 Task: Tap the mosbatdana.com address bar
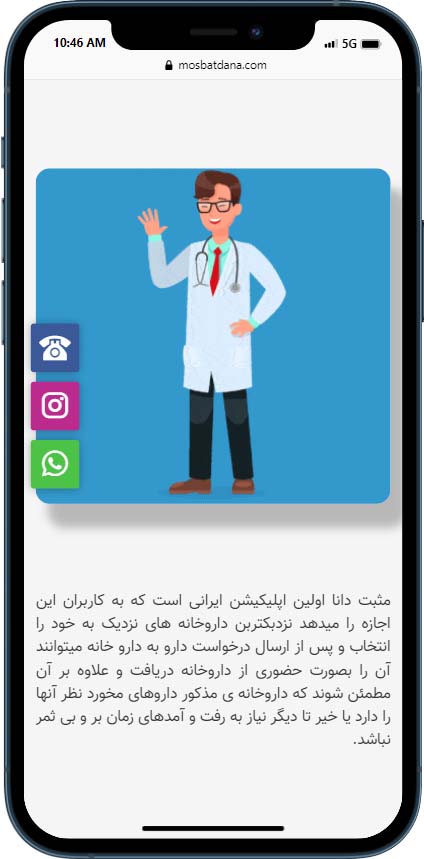click(x=215, y=65)
